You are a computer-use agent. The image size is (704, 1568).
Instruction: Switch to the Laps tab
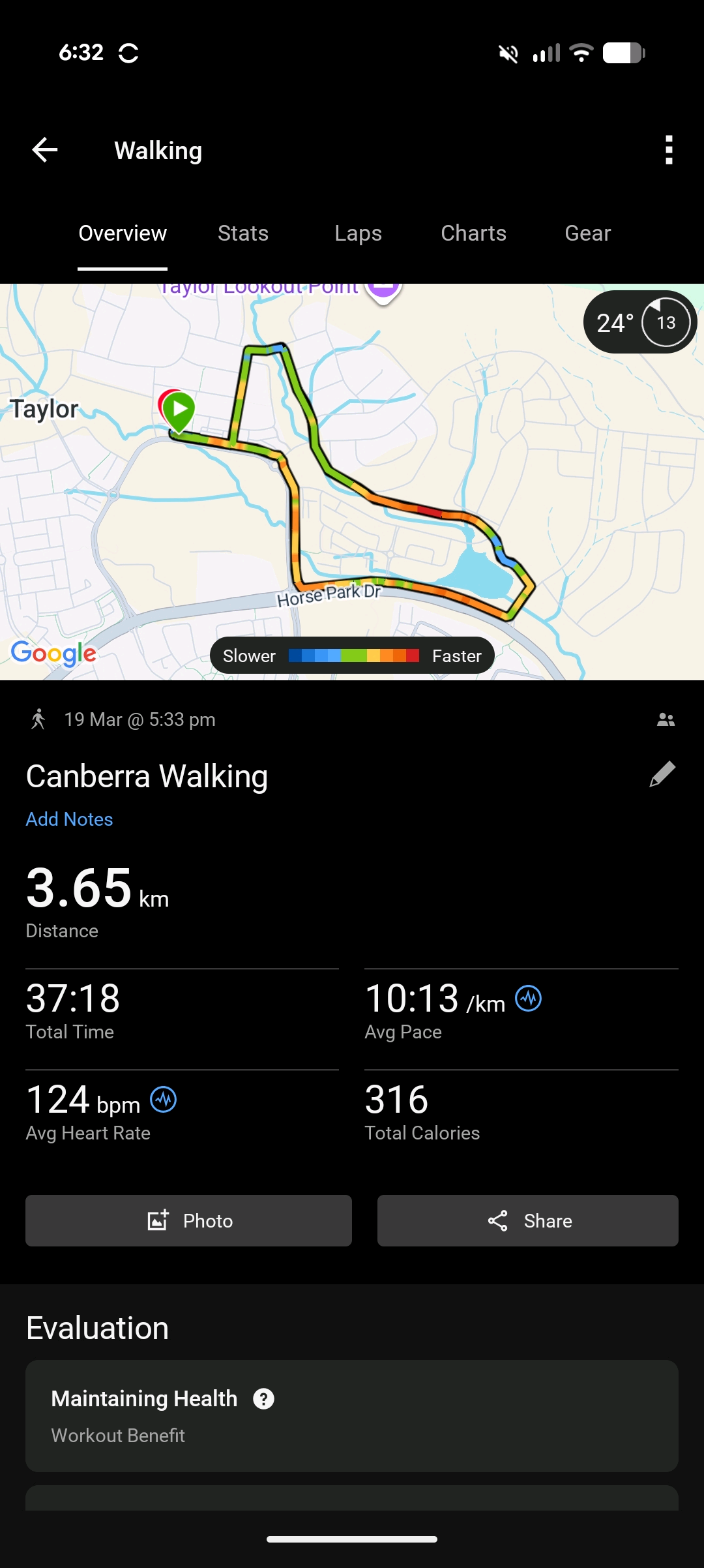click(x=358, y=234)
